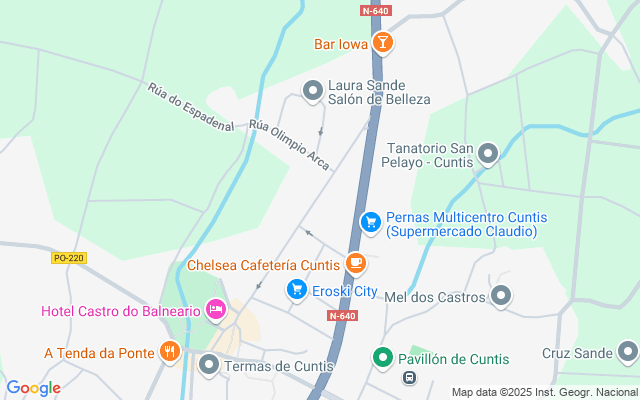This screenshot has height=400, width=640.
Task: Select the Cruz Sande marker
Action: point(627,352)
